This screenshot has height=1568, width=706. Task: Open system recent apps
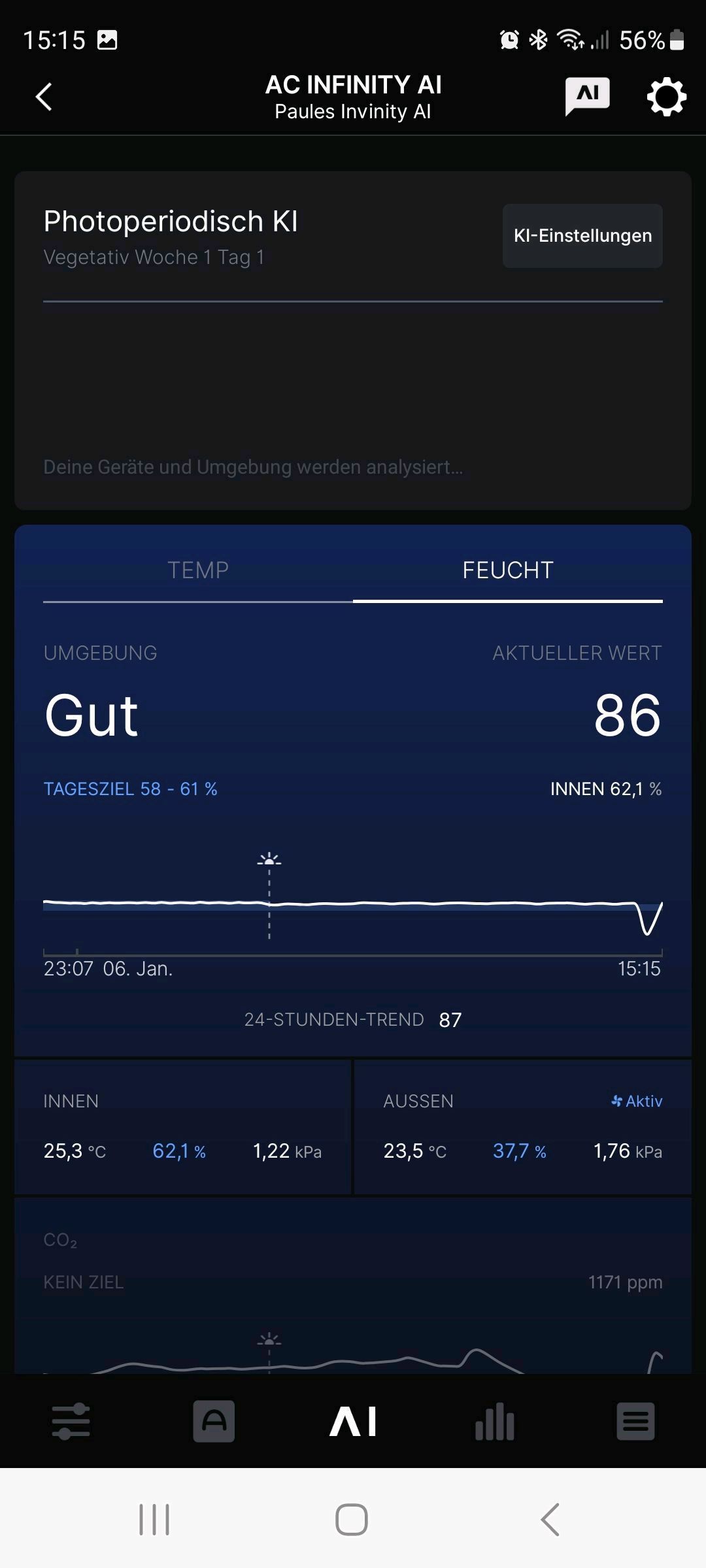point(154,1519)
